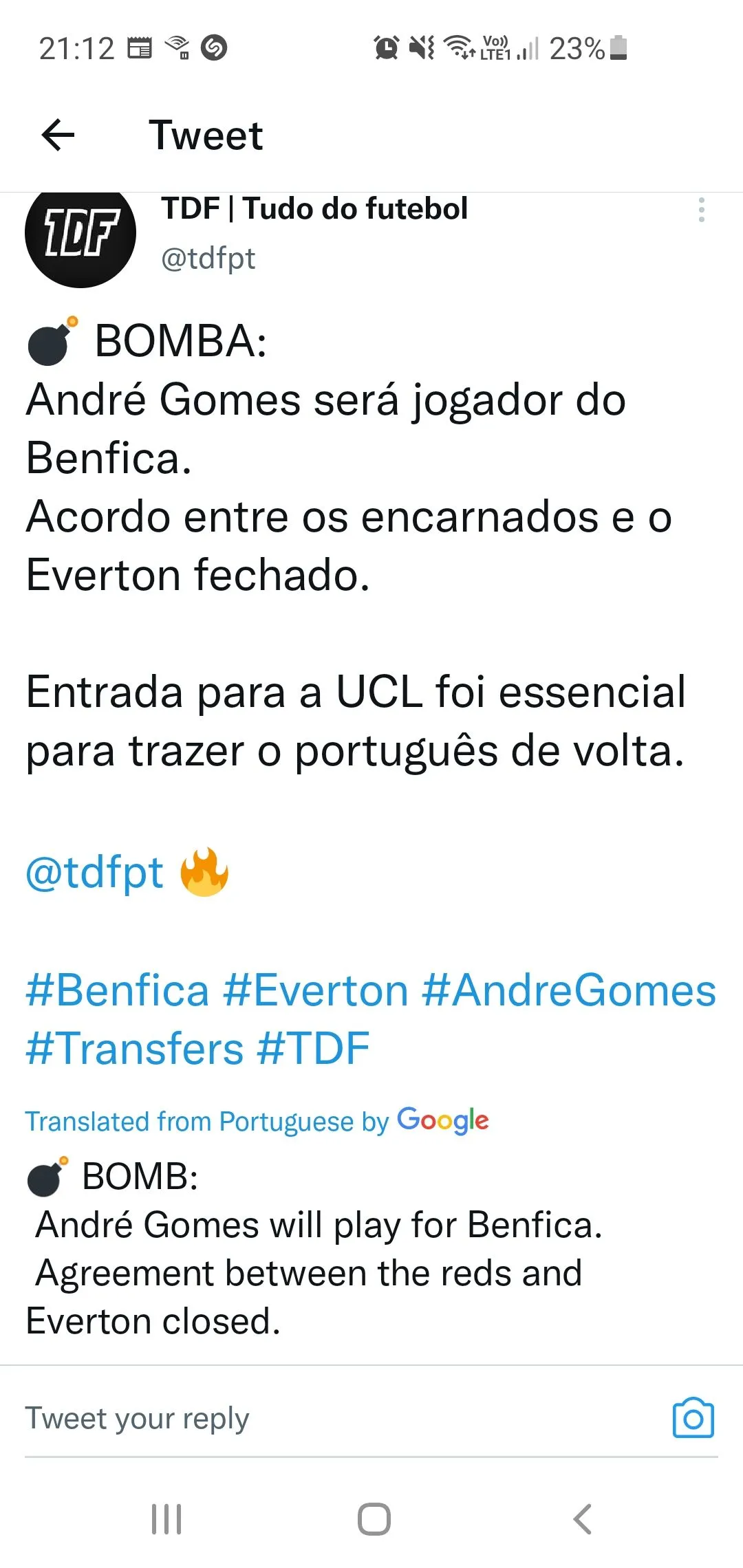The width and height of the screenshot is (743, 1568).
Task: Tap the blue @tdfpt mention link
Action: 94,873
